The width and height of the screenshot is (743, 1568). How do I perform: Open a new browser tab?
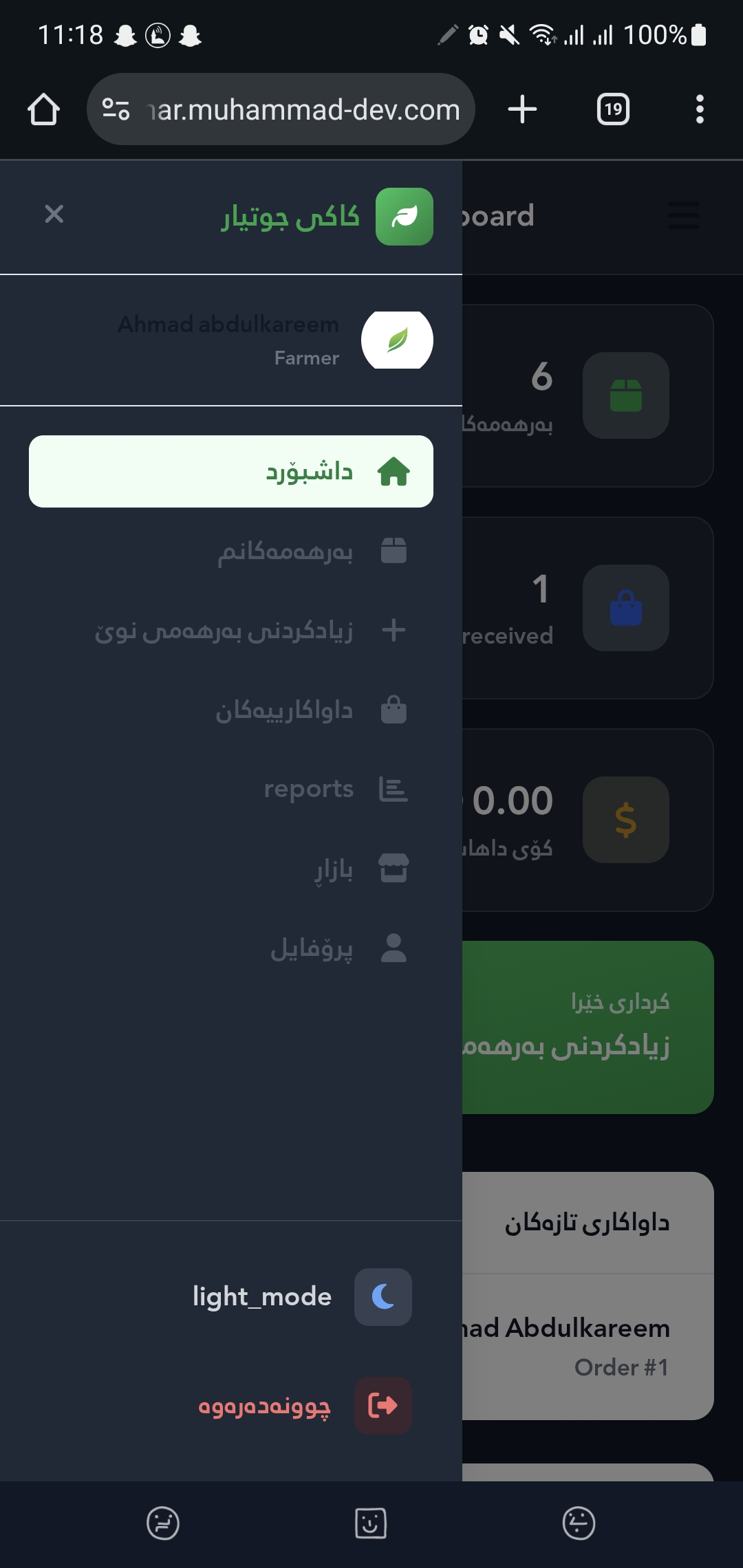coord(522,109)
